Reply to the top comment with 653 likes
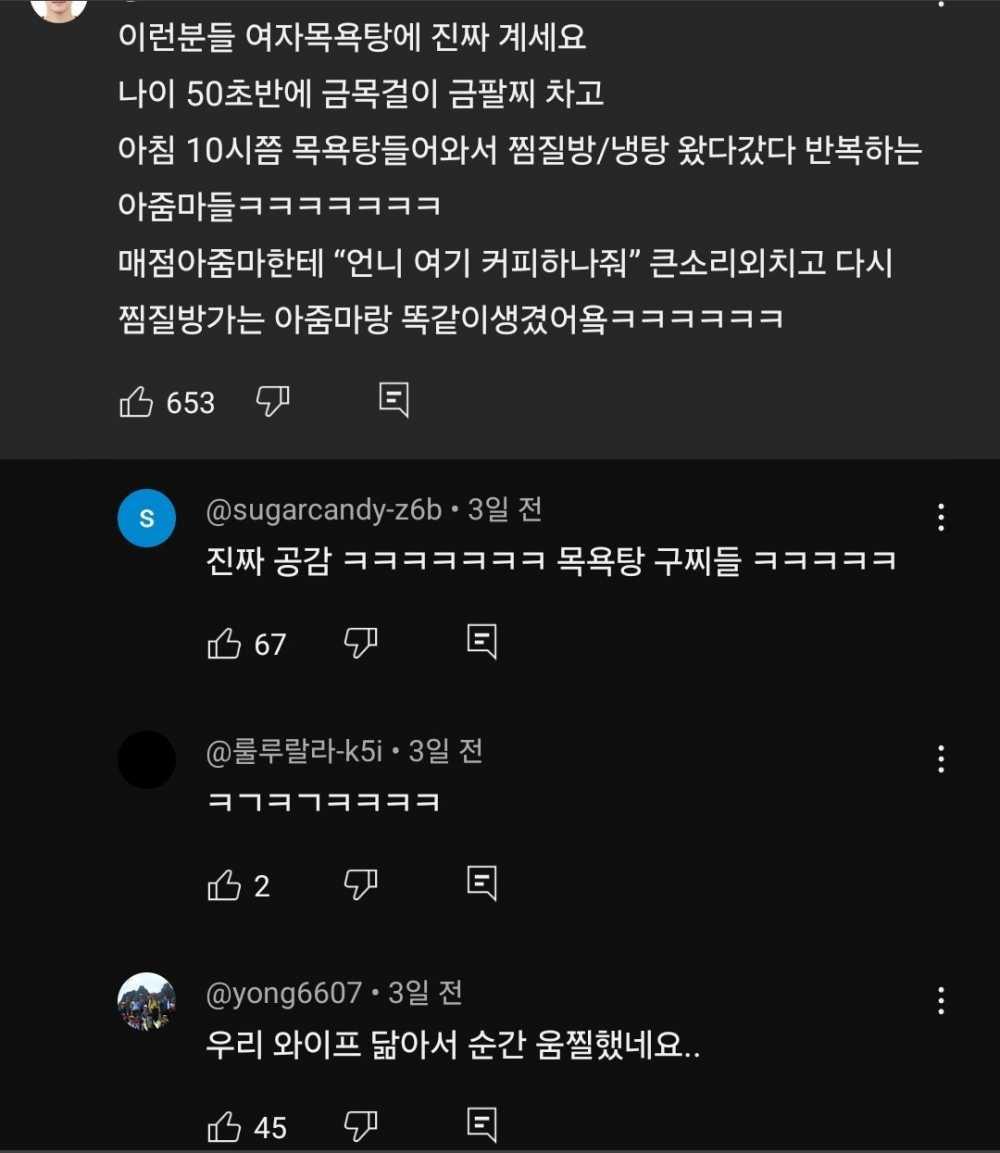Image resolution: width=1000 pixels, height=1153 pixels. 395,400
